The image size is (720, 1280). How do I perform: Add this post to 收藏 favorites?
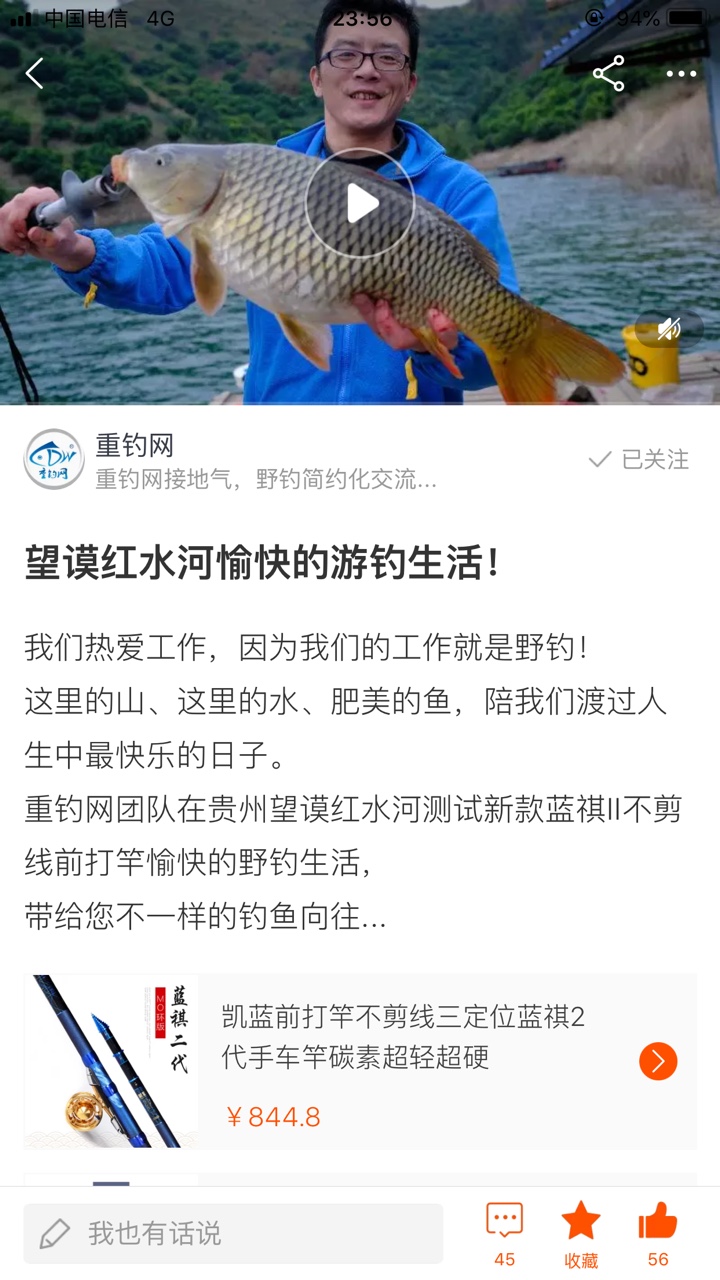[581, 1235]
